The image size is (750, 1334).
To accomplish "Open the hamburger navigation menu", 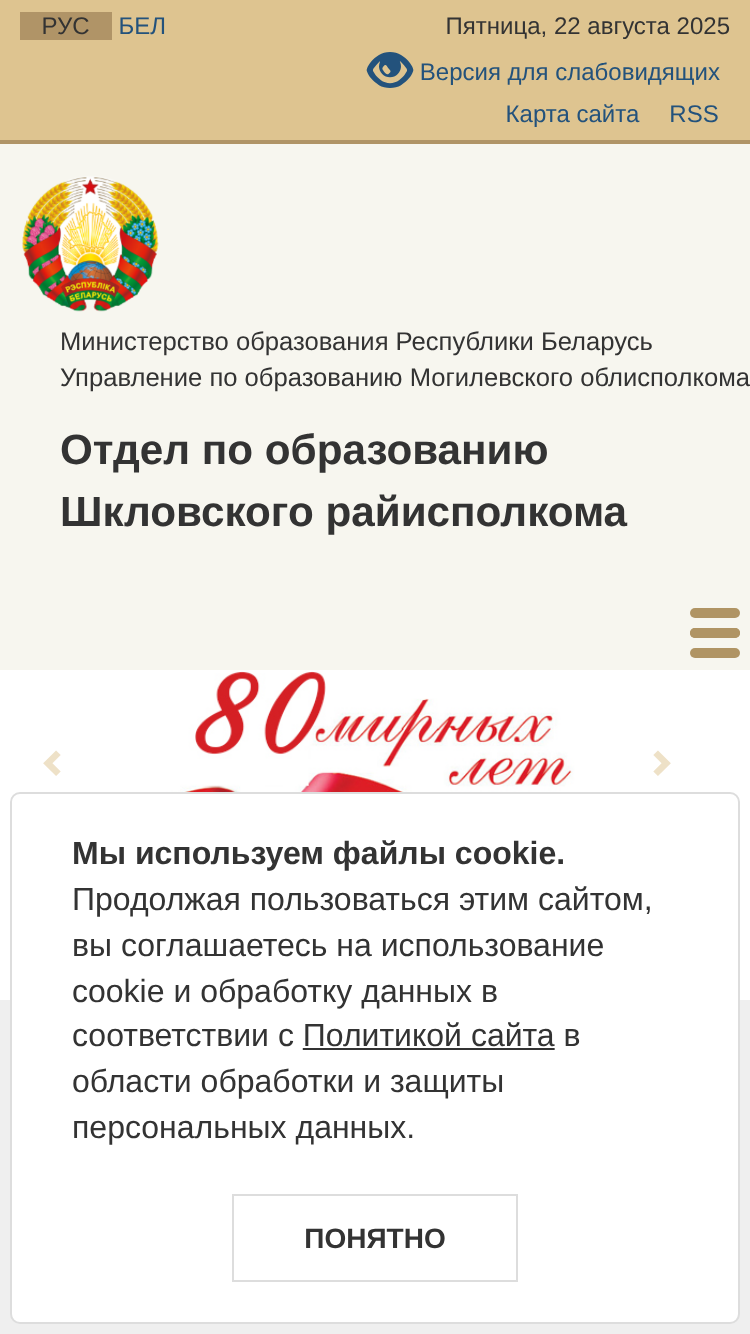I will [x=715, y=633].
